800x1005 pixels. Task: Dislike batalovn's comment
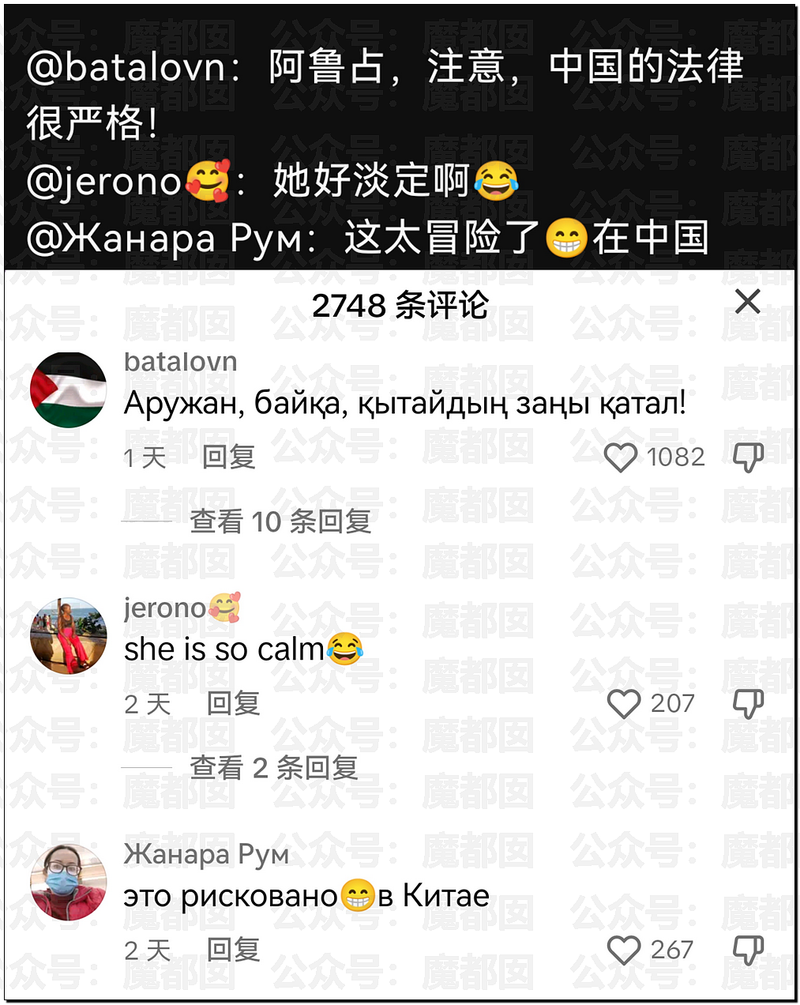click(748, 458)
